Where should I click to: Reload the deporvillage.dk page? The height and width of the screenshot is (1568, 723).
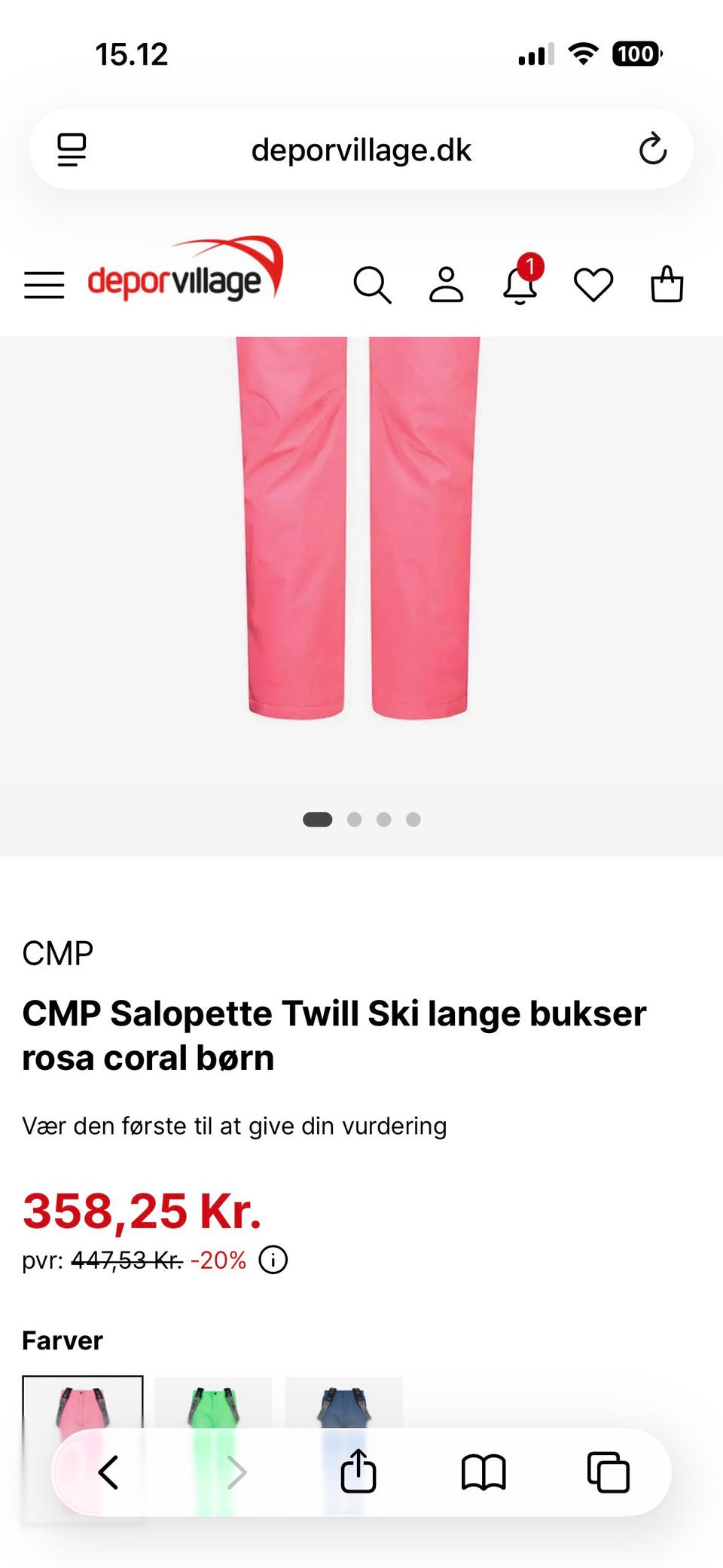pos(654,149)
